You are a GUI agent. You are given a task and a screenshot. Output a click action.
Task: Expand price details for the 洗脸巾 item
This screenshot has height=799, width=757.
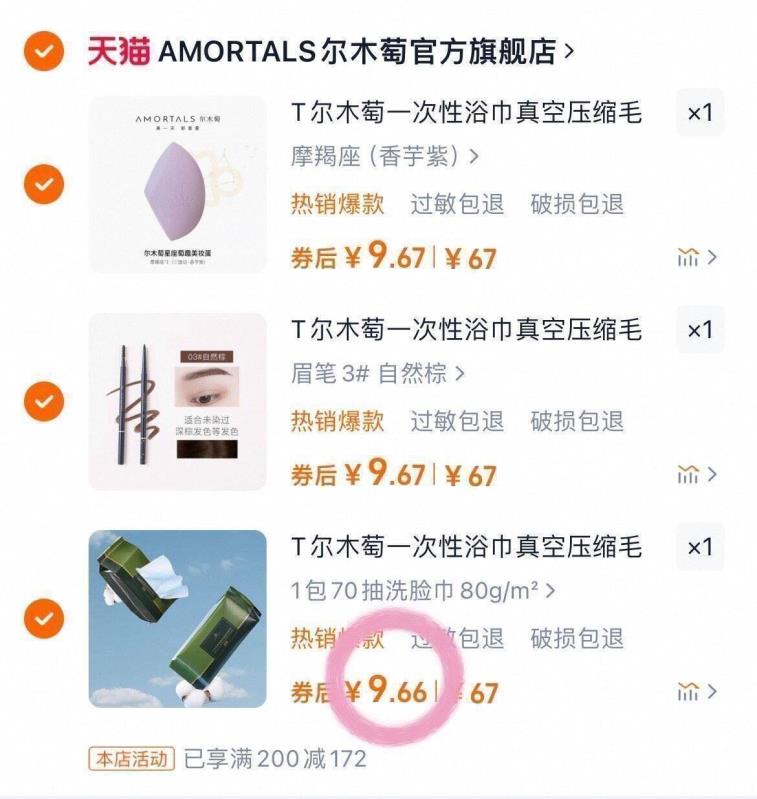coord(696,692)
